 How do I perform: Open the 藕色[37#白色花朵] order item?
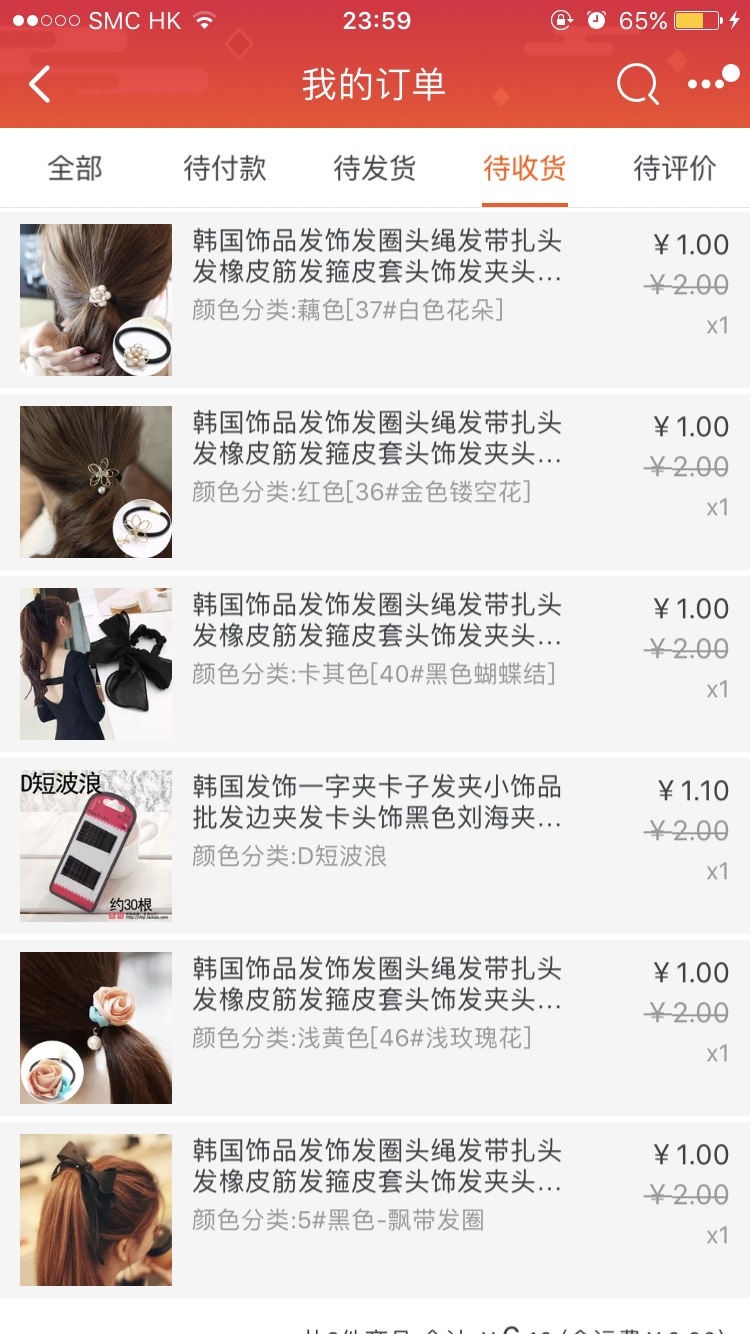(375, 300)
